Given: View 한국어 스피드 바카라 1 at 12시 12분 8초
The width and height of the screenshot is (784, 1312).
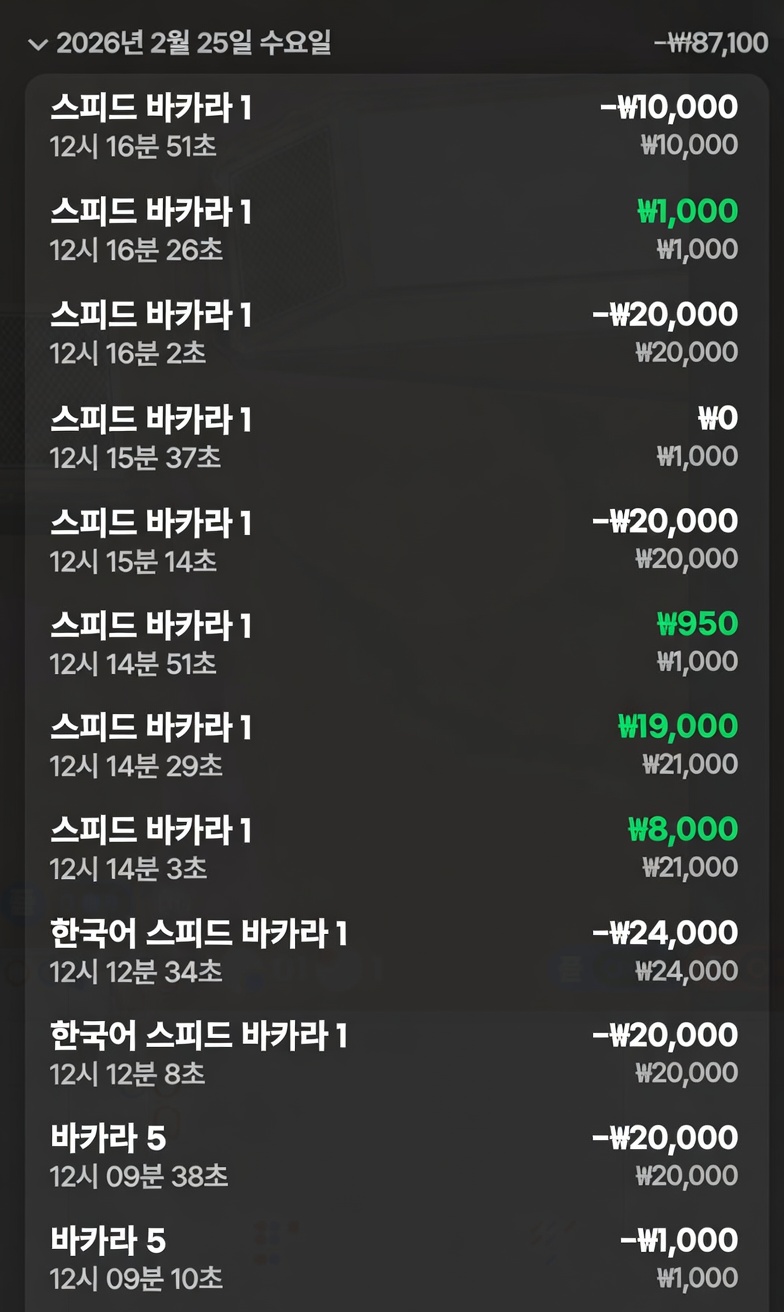Looking at the screenshot, I should [395, 1054].
